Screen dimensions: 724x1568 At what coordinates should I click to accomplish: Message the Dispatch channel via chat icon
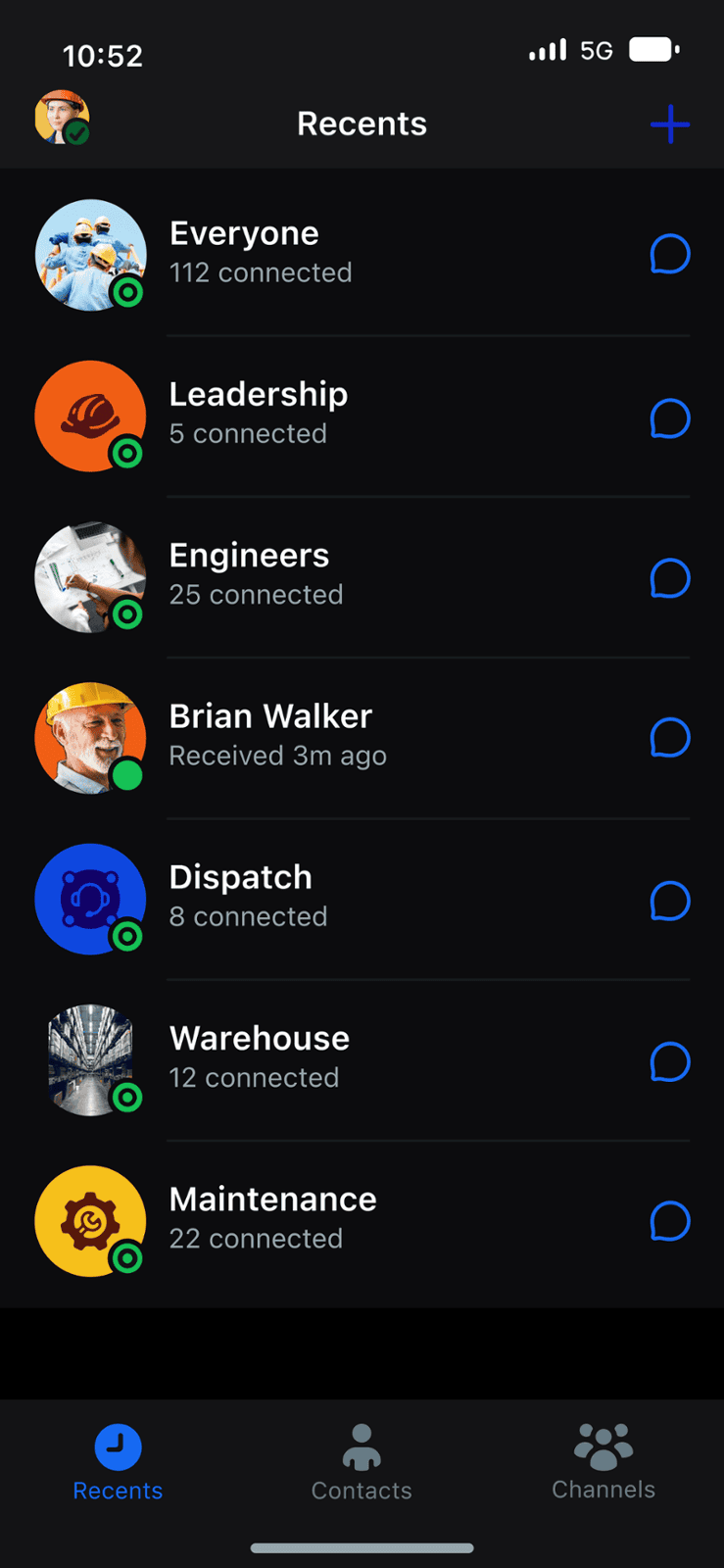(670, 901)
